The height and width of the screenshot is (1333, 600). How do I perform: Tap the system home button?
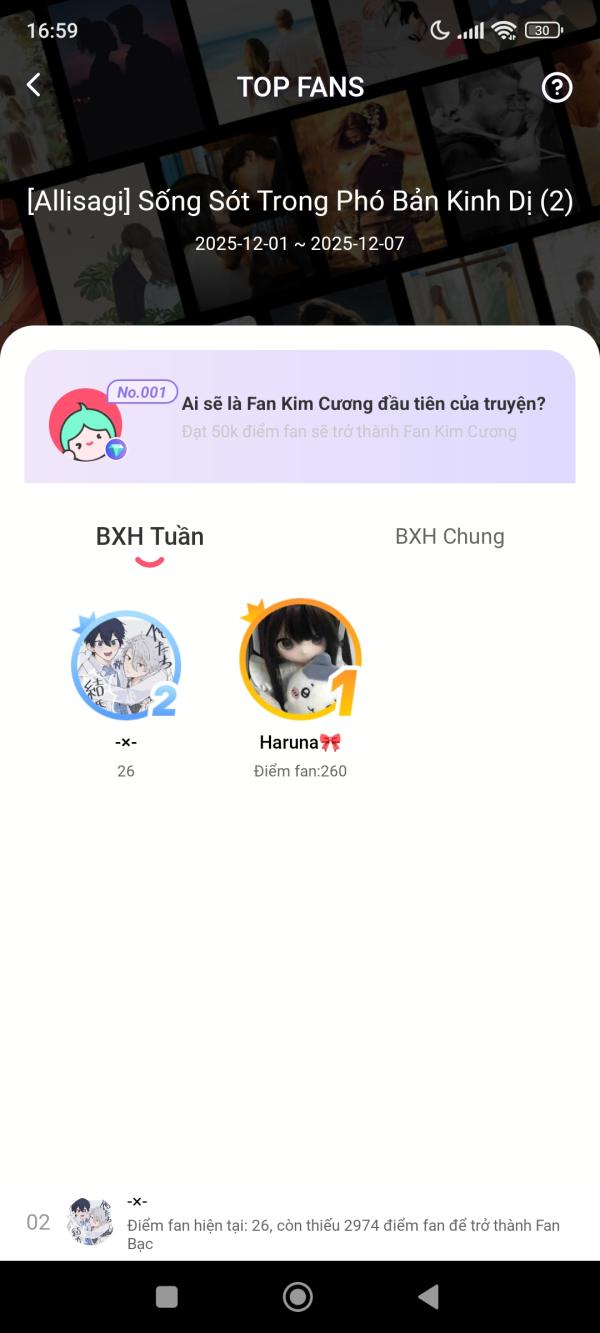298,1297
